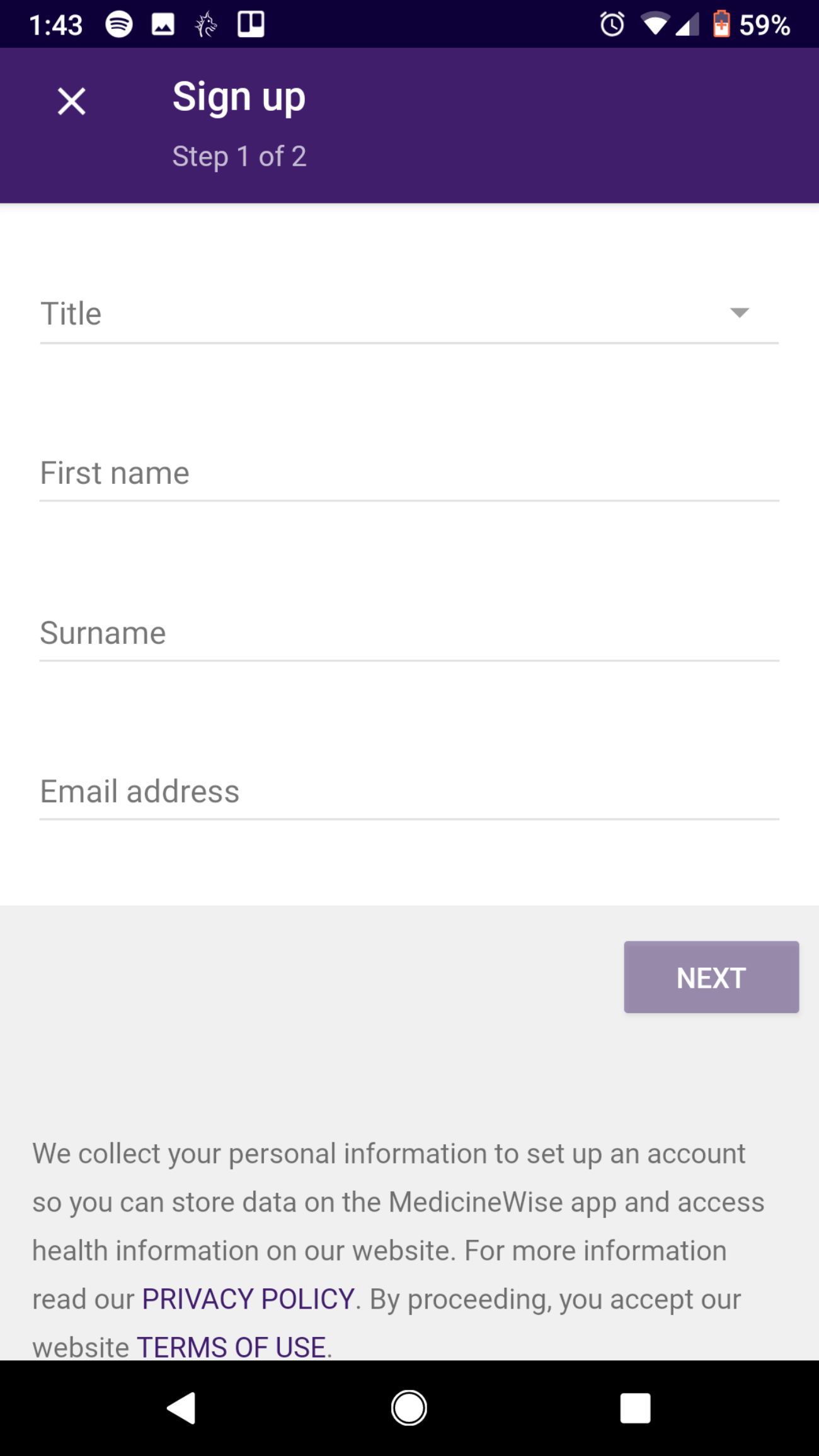Expand the Title dropdown
819x1456 pixels.
(x=409, y=313)
